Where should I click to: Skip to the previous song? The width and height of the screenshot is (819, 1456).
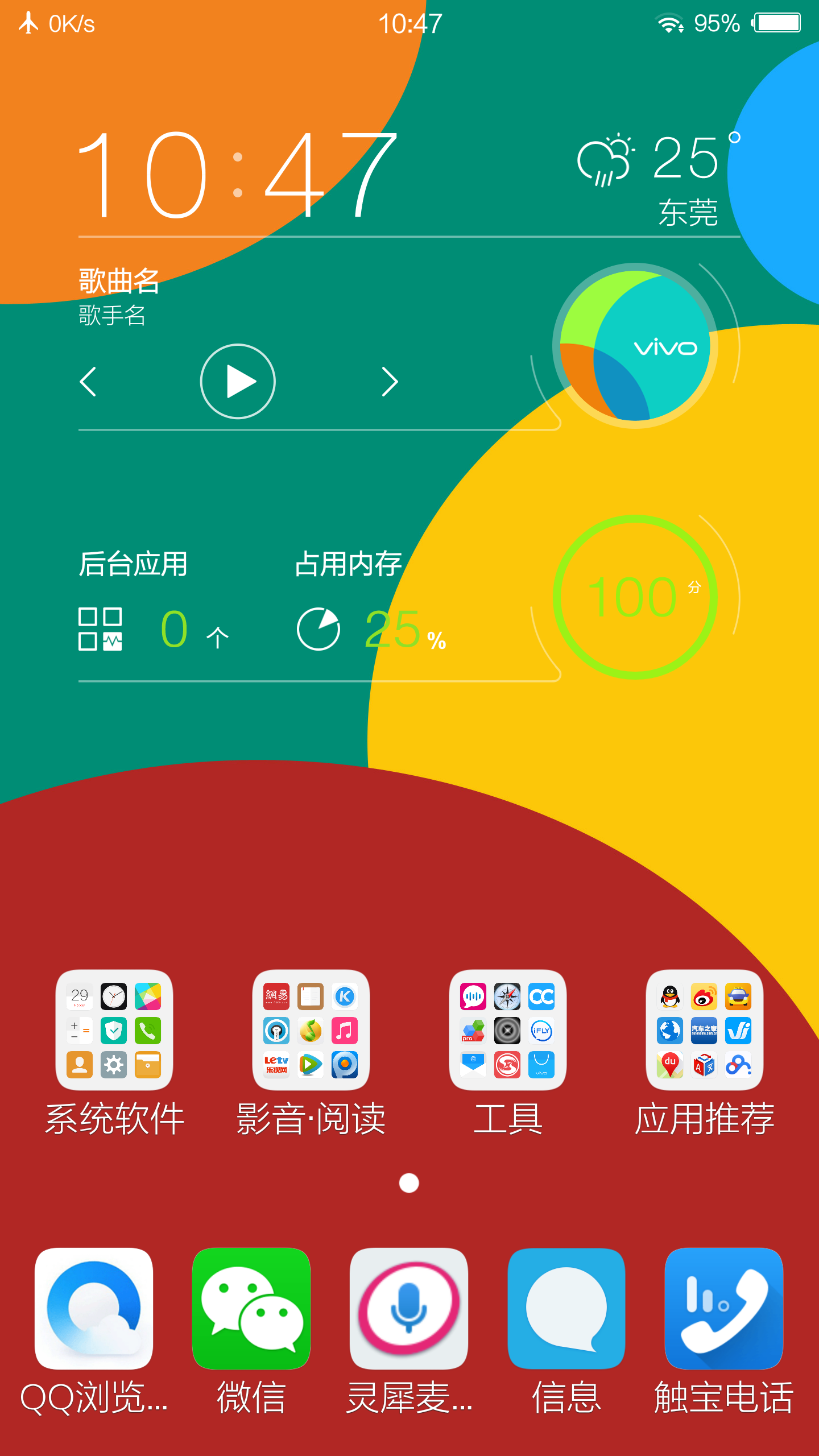pyautogui.click(x=88, y=382)
